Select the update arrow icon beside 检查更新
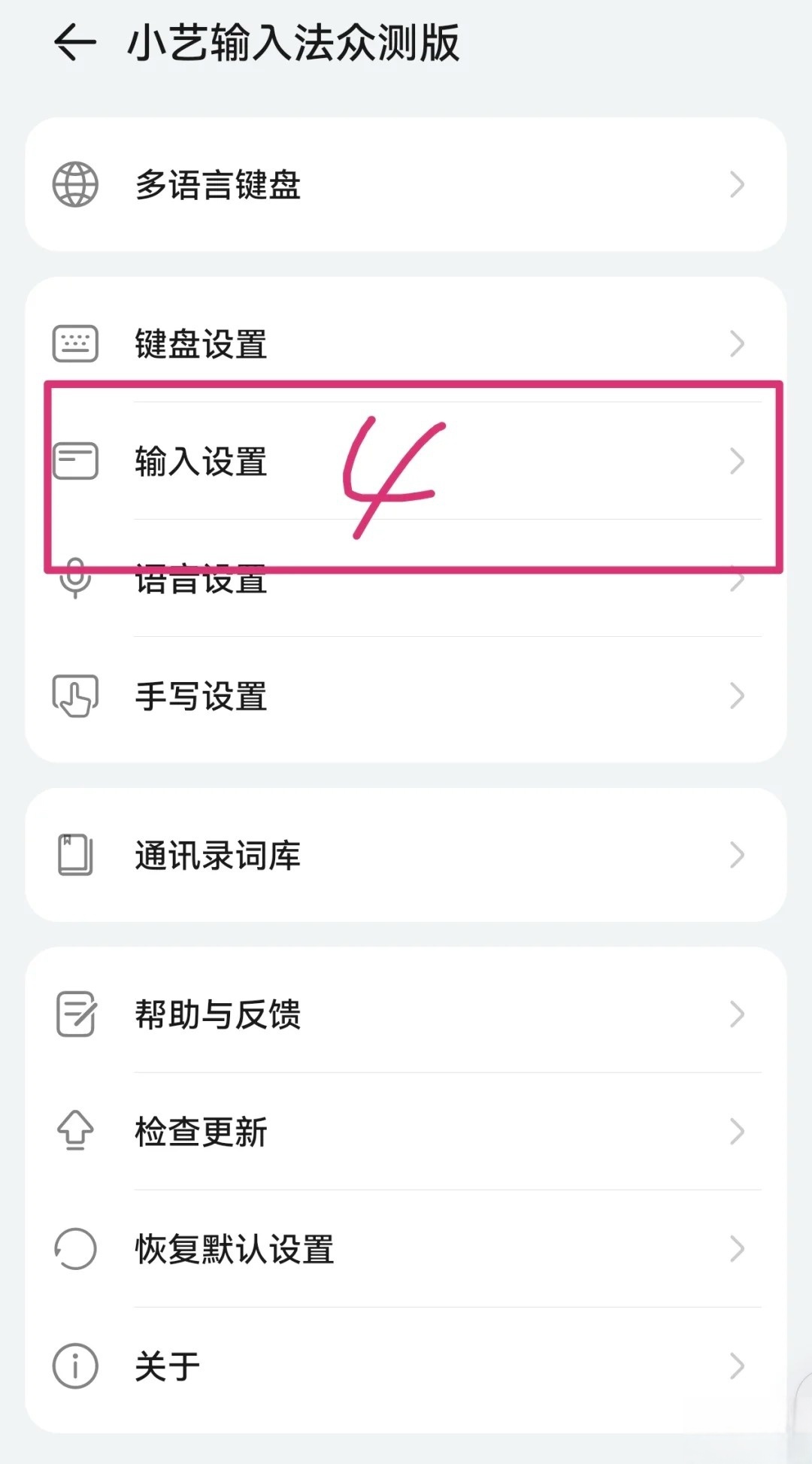The image size is (812, 1464). 75,1130
